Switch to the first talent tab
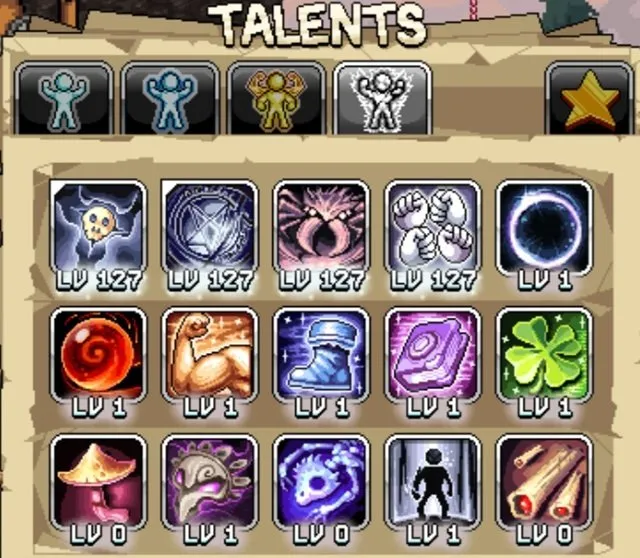 pyautogui.click(x=63, y=100)
